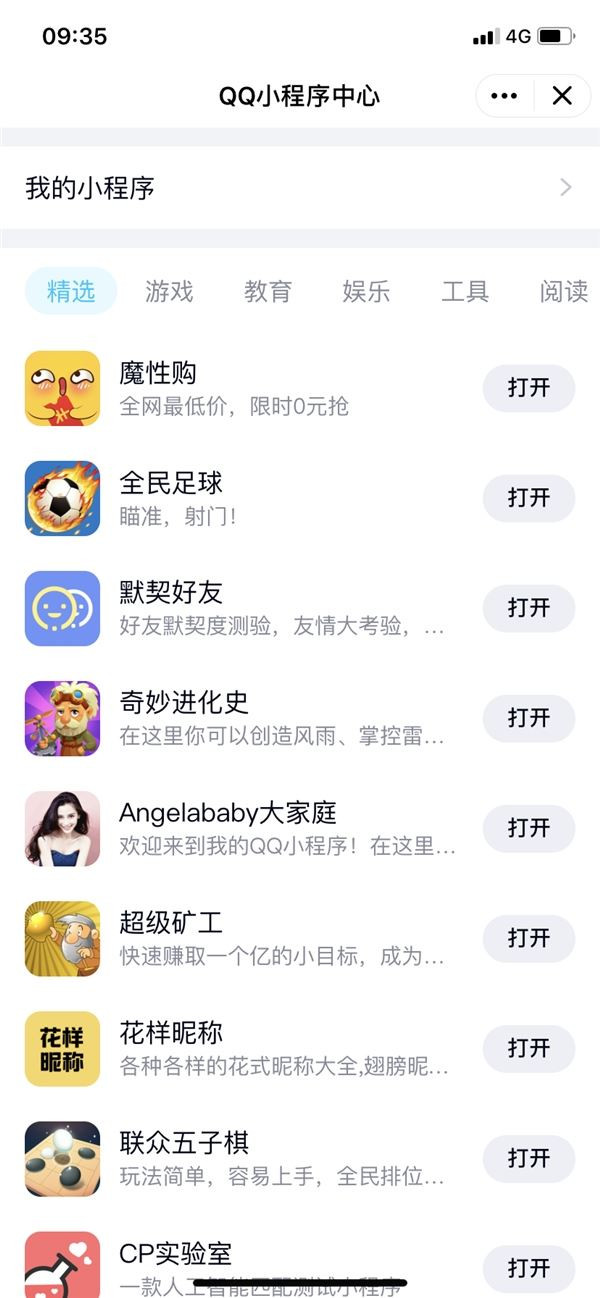Open 默契好友 using its 打开 button

529,608
